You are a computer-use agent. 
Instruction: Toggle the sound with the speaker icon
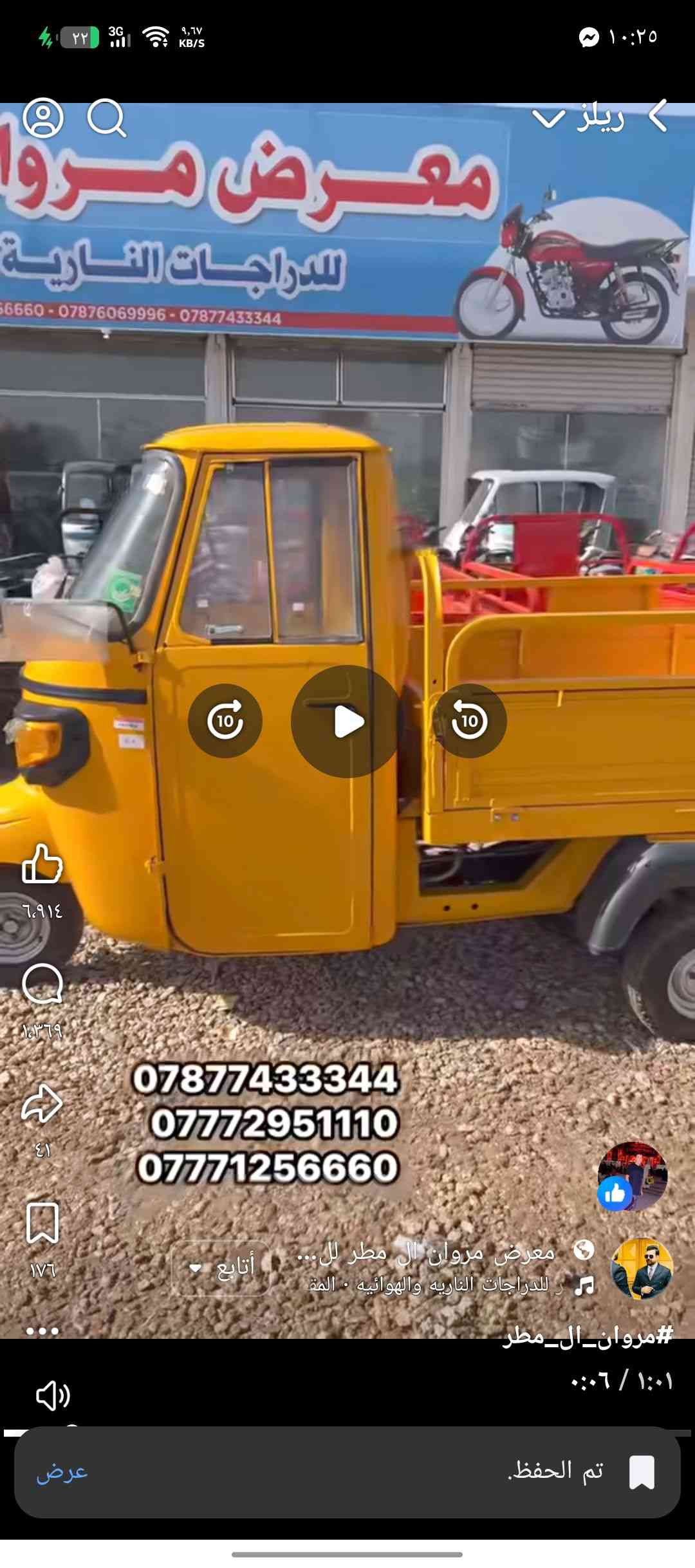tap(53, 1395)
